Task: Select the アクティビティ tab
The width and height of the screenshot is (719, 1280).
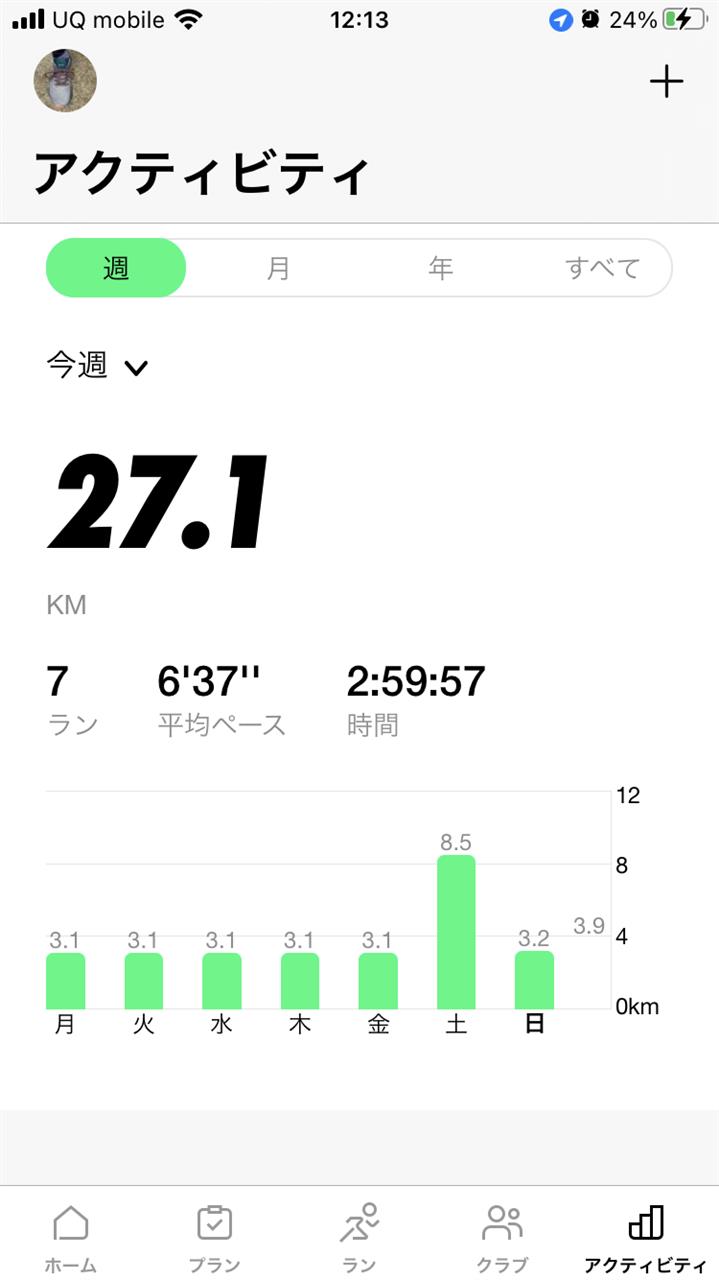Action: (x=645, y=1237)
